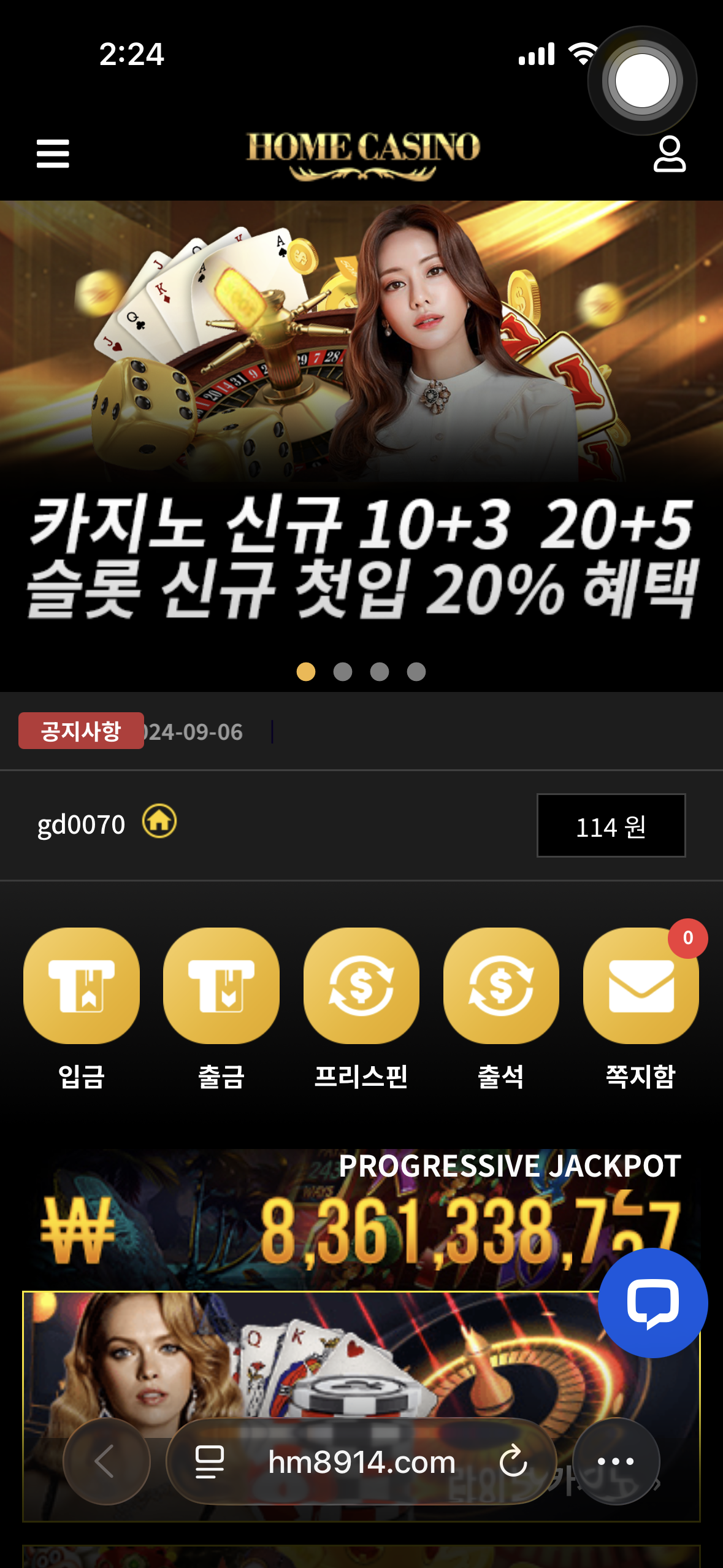Screen dimensions: 723x1568
Task: Open 출금 withdrawal
Action: tap(221, 985)
